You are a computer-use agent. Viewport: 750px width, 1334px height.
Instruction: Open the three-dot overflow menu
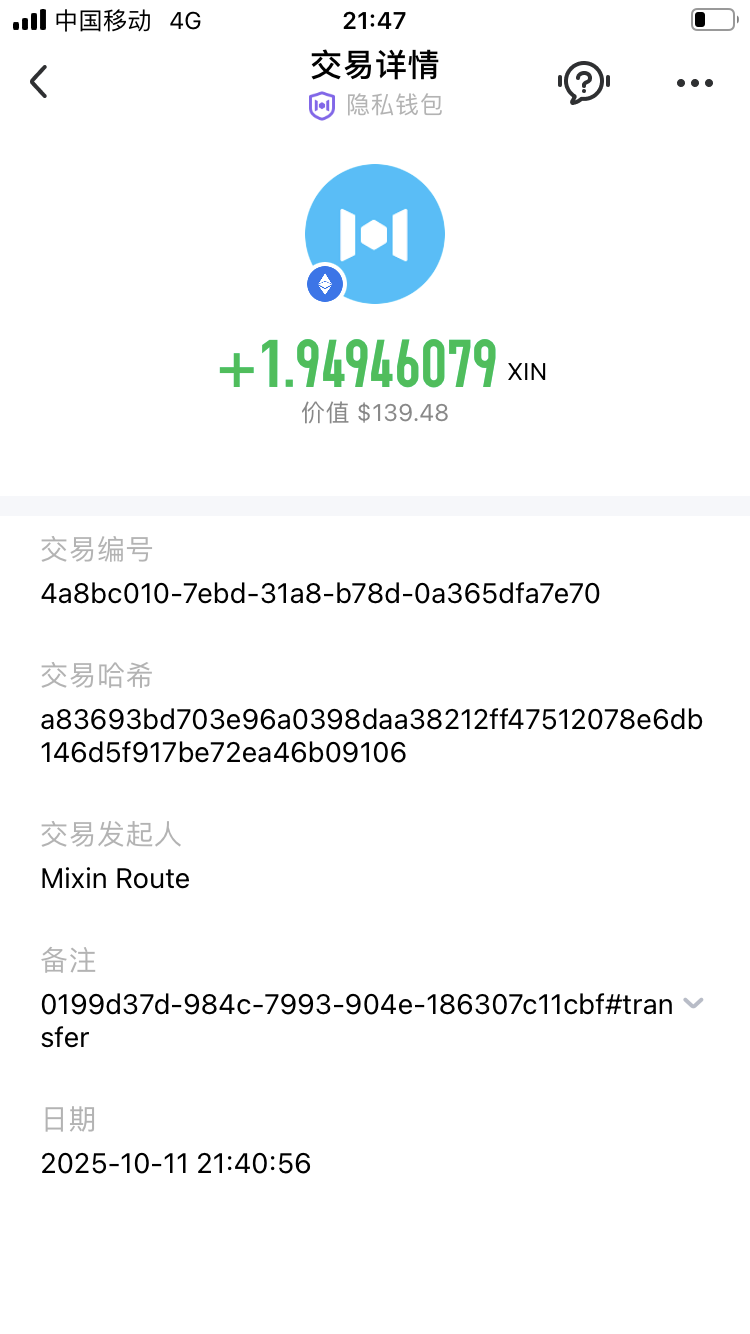pos(694,83)
